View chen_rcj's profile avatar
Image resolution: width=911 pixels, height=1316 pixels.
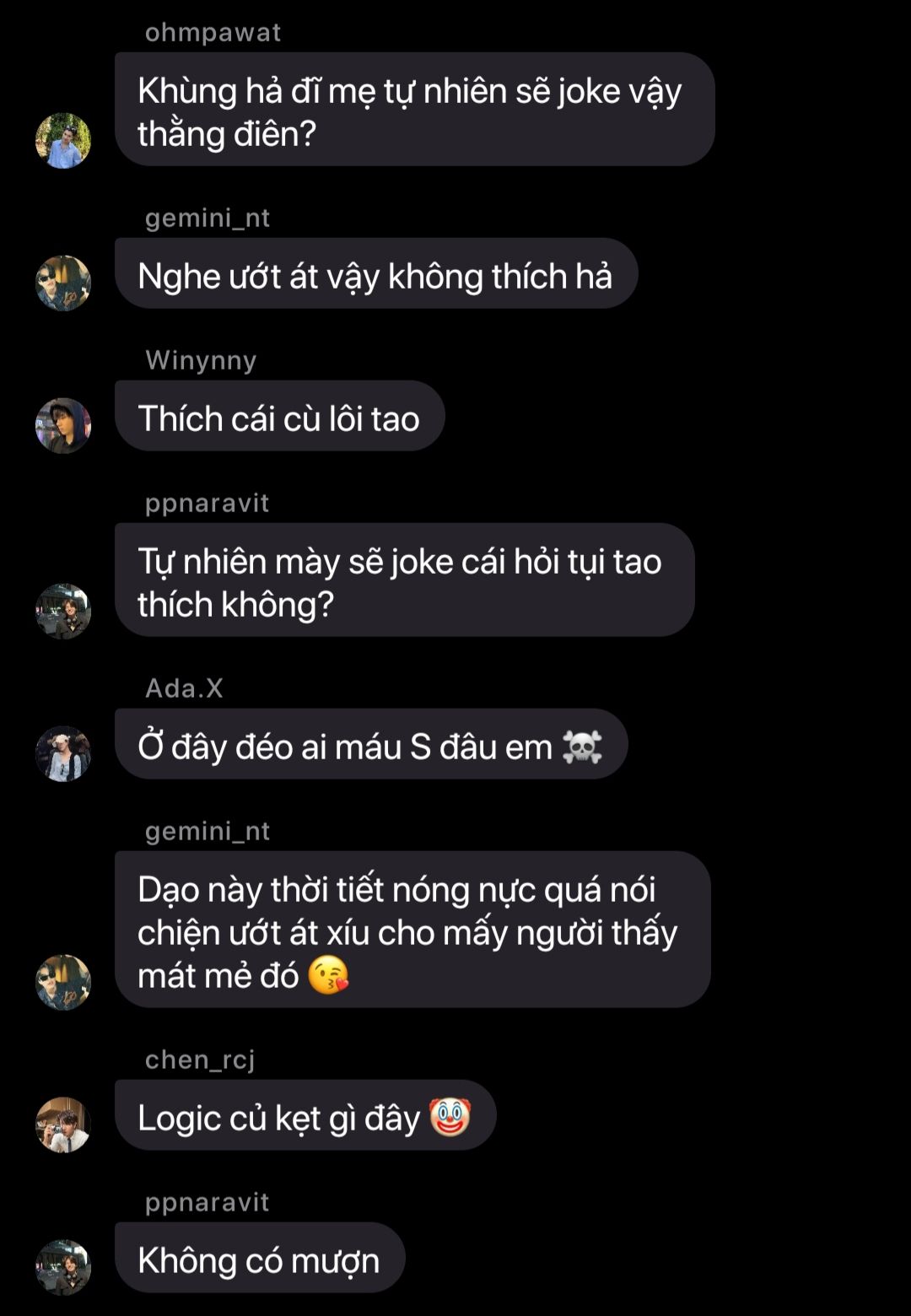tap(63, 1125)
